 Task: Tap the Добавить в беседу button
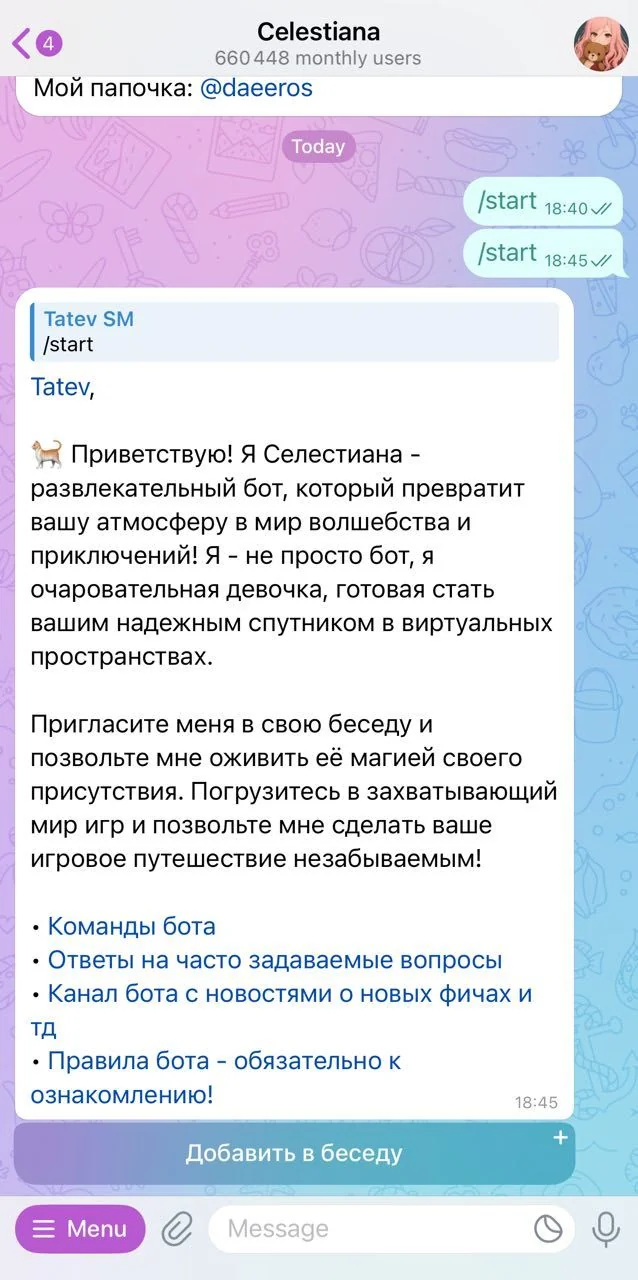294,1153
